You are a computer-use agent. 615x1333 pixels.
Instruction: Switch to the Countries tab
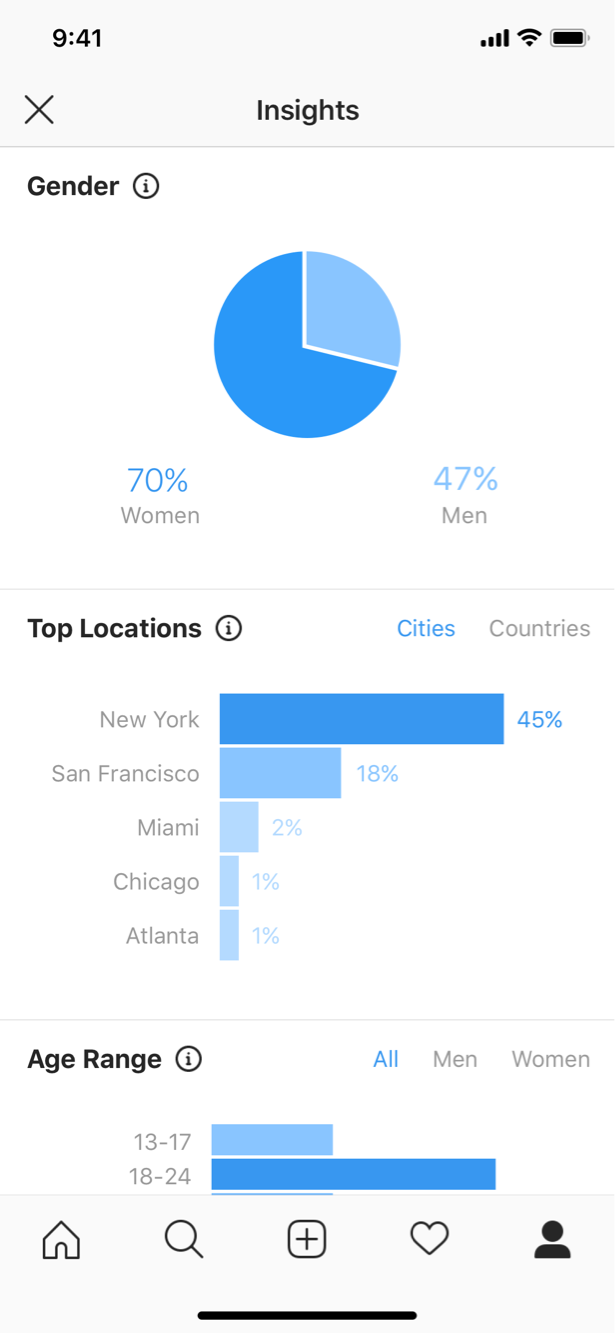tap(539, 628)
